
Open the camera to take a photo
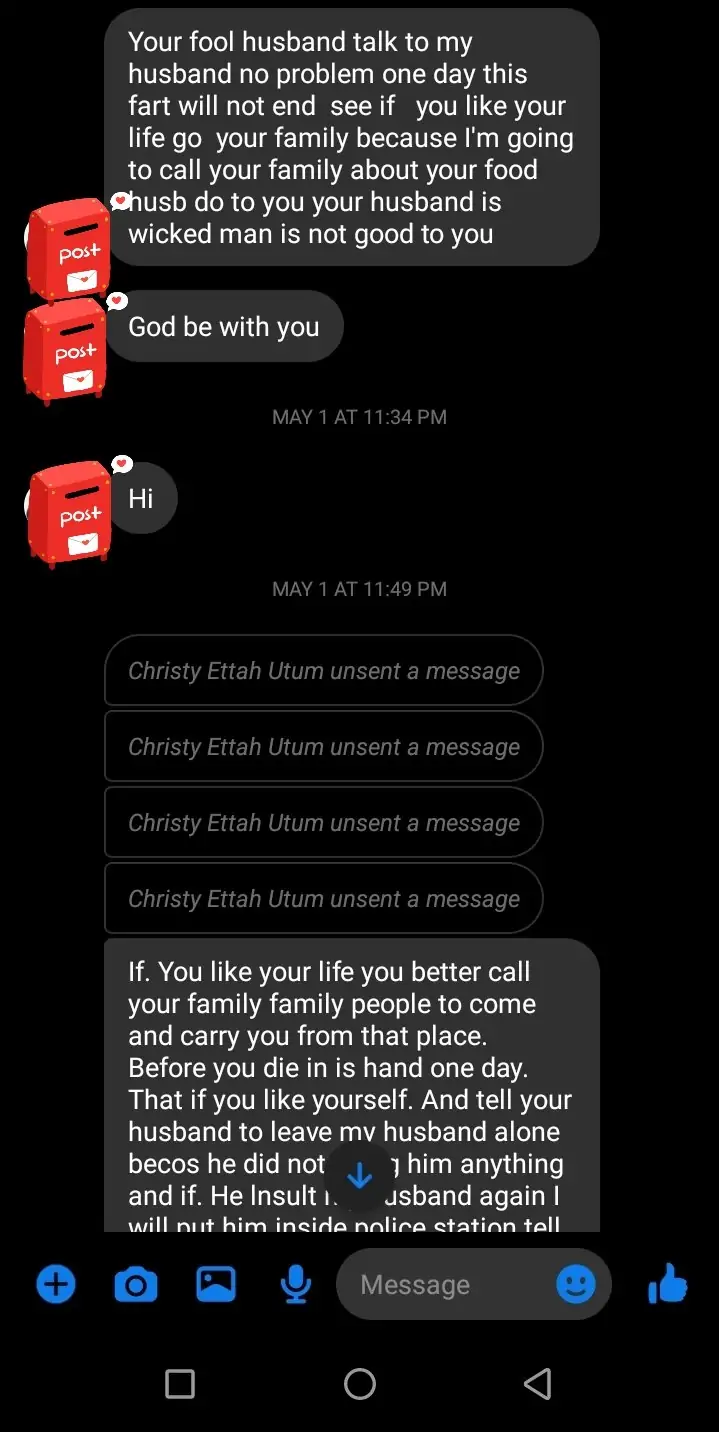(136, 1284)
